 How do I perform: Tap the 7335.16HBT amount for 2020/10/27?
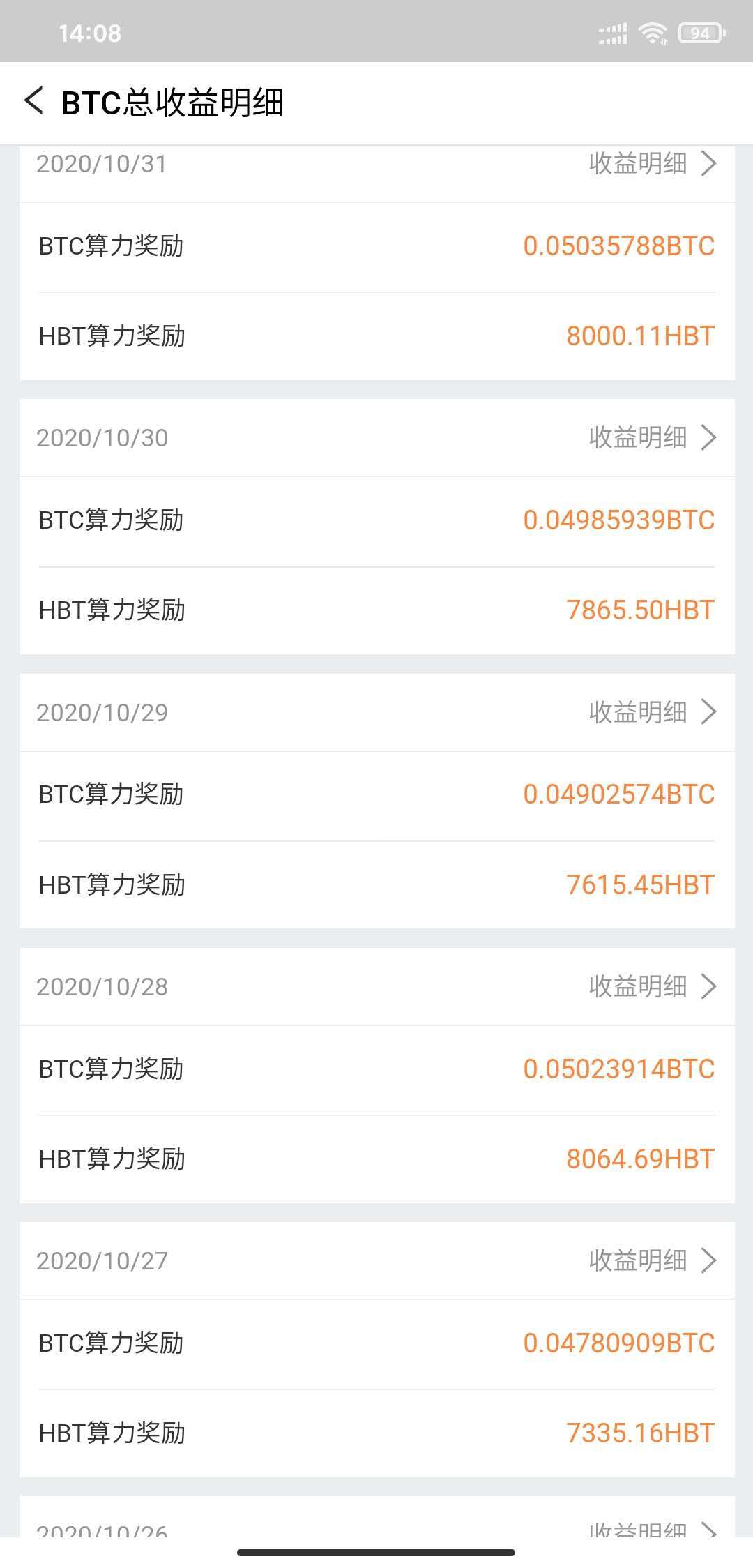tap(641, 1433)
